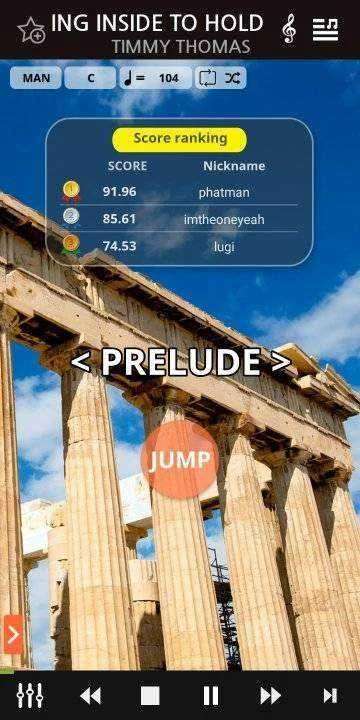
Task: Stop playback
Action: click(x=150, y=696)
